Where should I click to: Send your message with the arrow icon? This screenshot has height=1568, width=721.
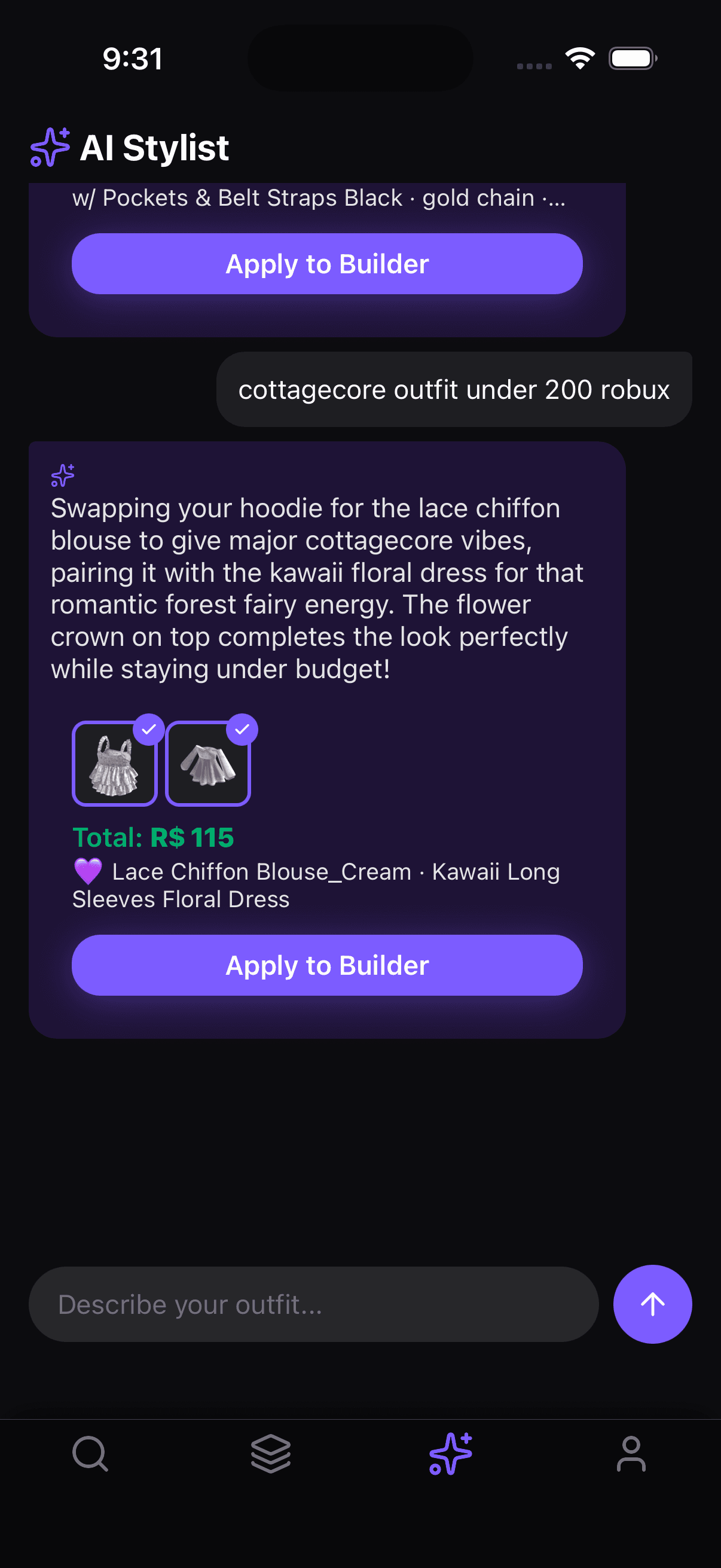652,1304
